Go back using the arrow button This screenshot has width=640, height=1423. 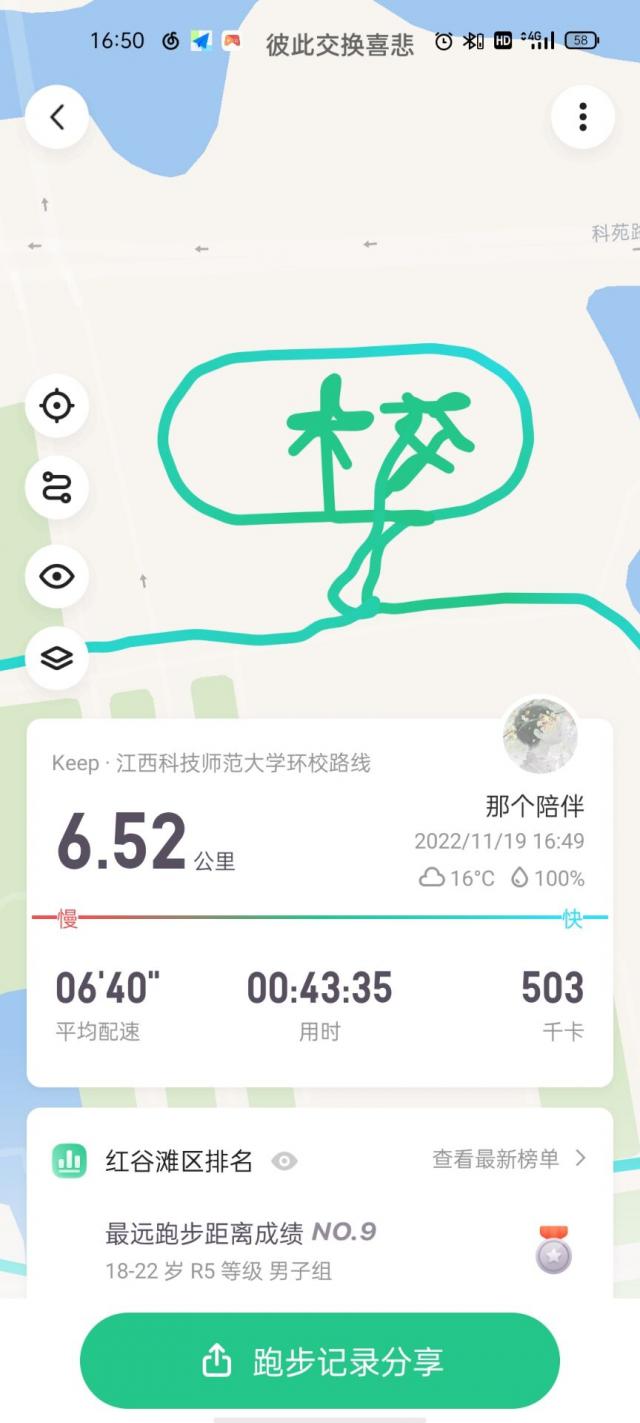[x=57, y=117]
